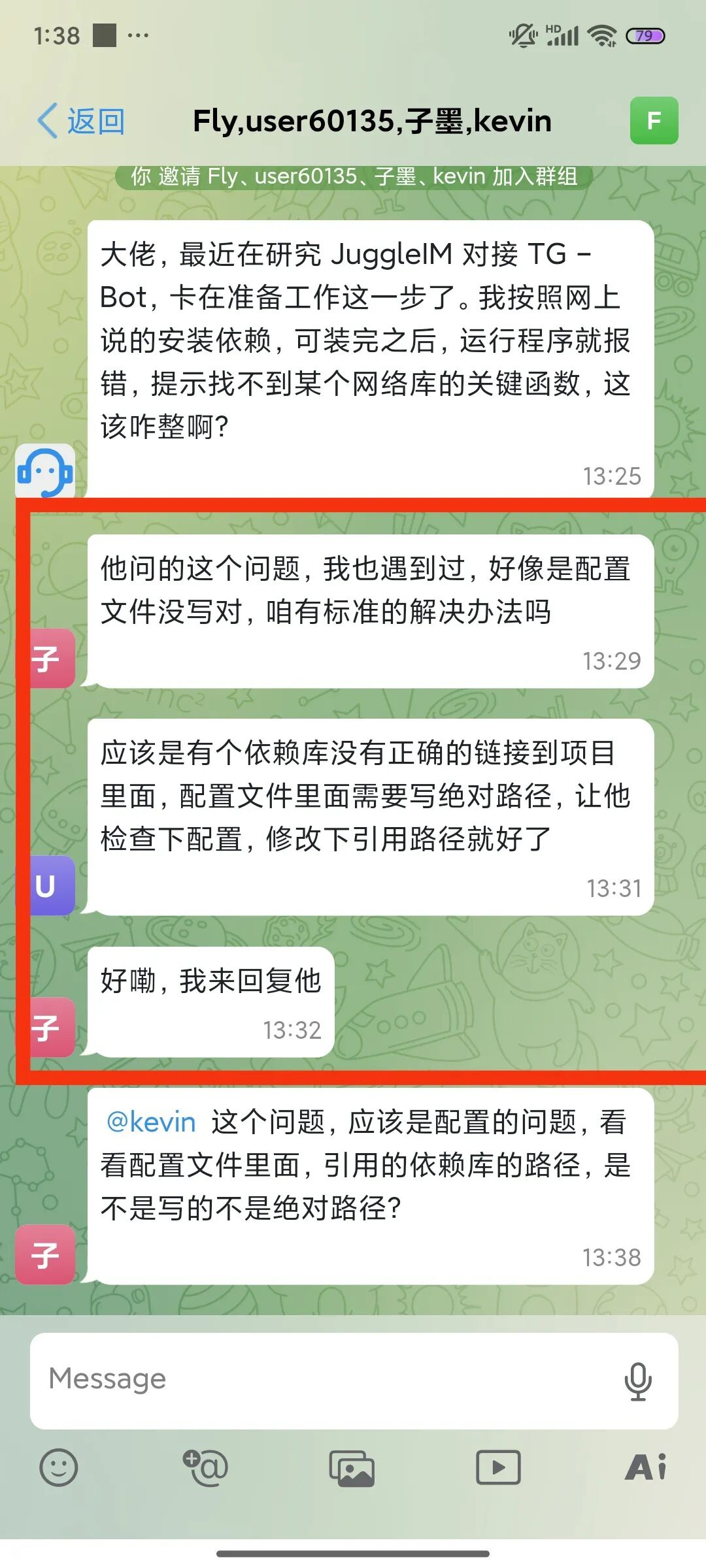Start voice recording with the microphone icon

637,1381
